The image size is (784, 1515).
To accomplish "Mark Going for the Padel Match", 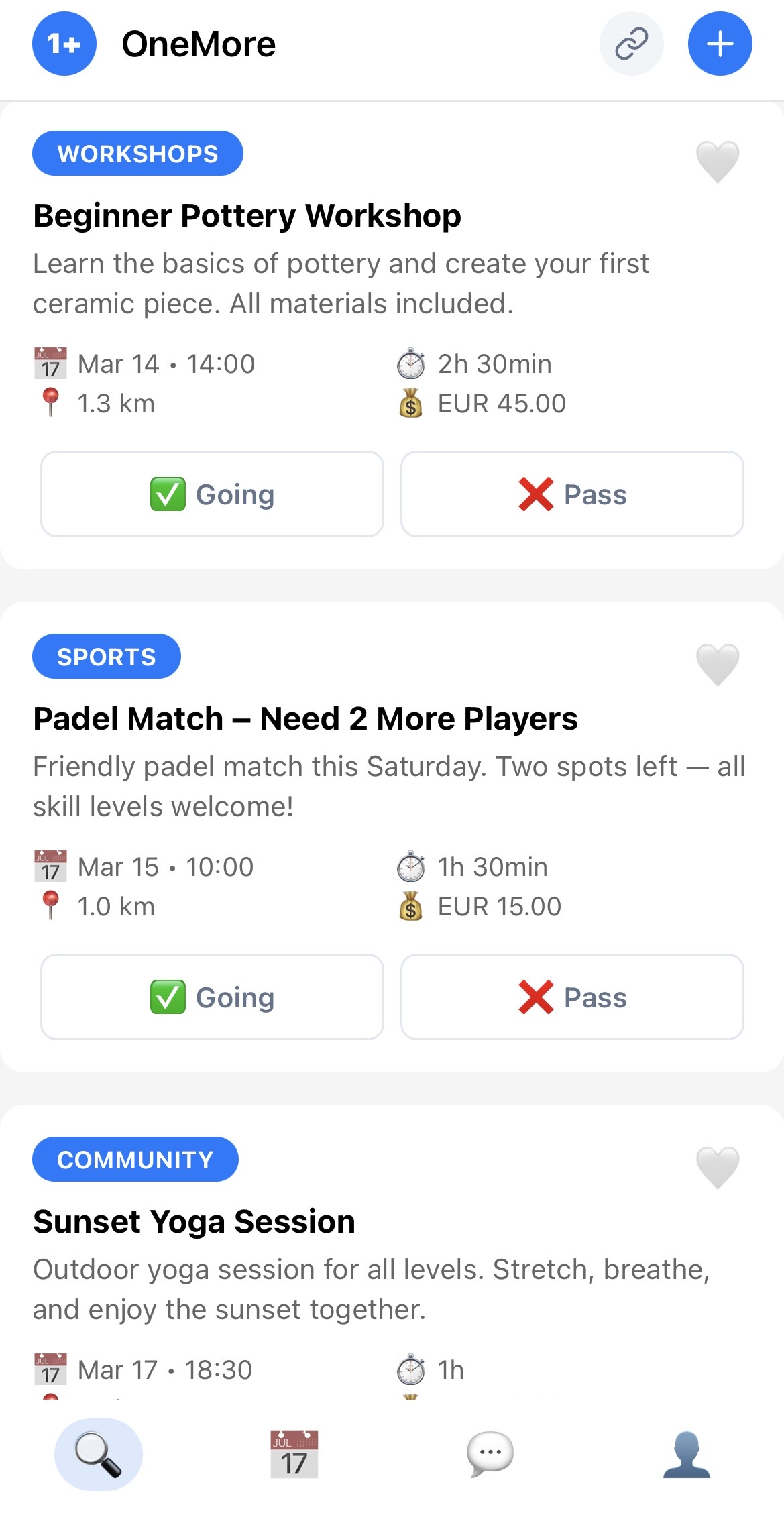I will tap(211, 997).
